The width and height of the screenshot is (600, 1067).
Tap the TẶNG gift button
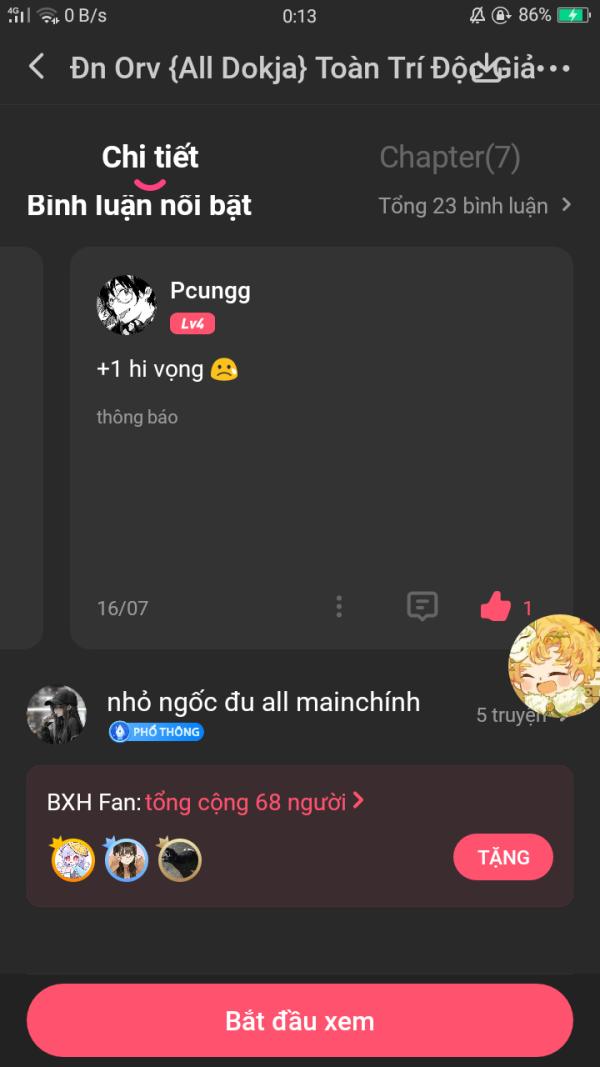[x=502, y=857]
